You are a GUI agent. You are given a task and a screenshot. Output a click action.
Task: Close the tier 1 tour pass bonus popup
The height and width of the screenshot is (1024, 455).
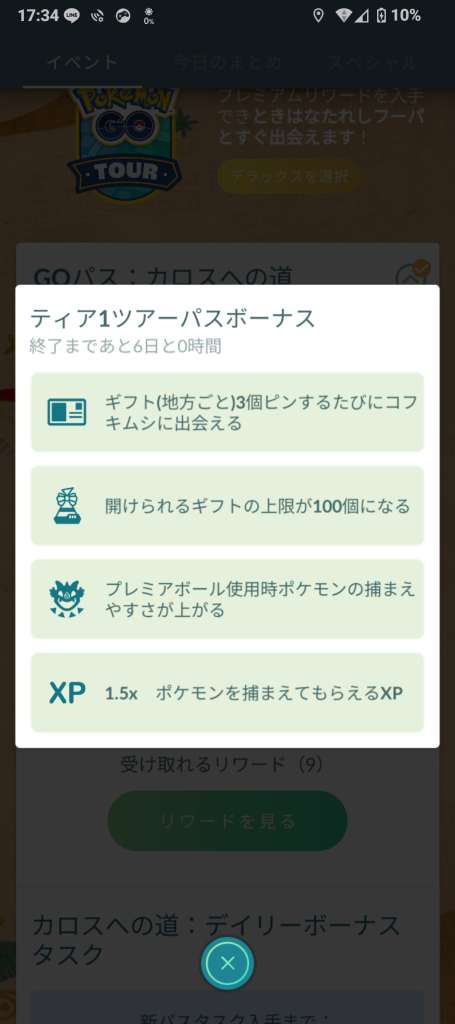[x=227, y=963]
